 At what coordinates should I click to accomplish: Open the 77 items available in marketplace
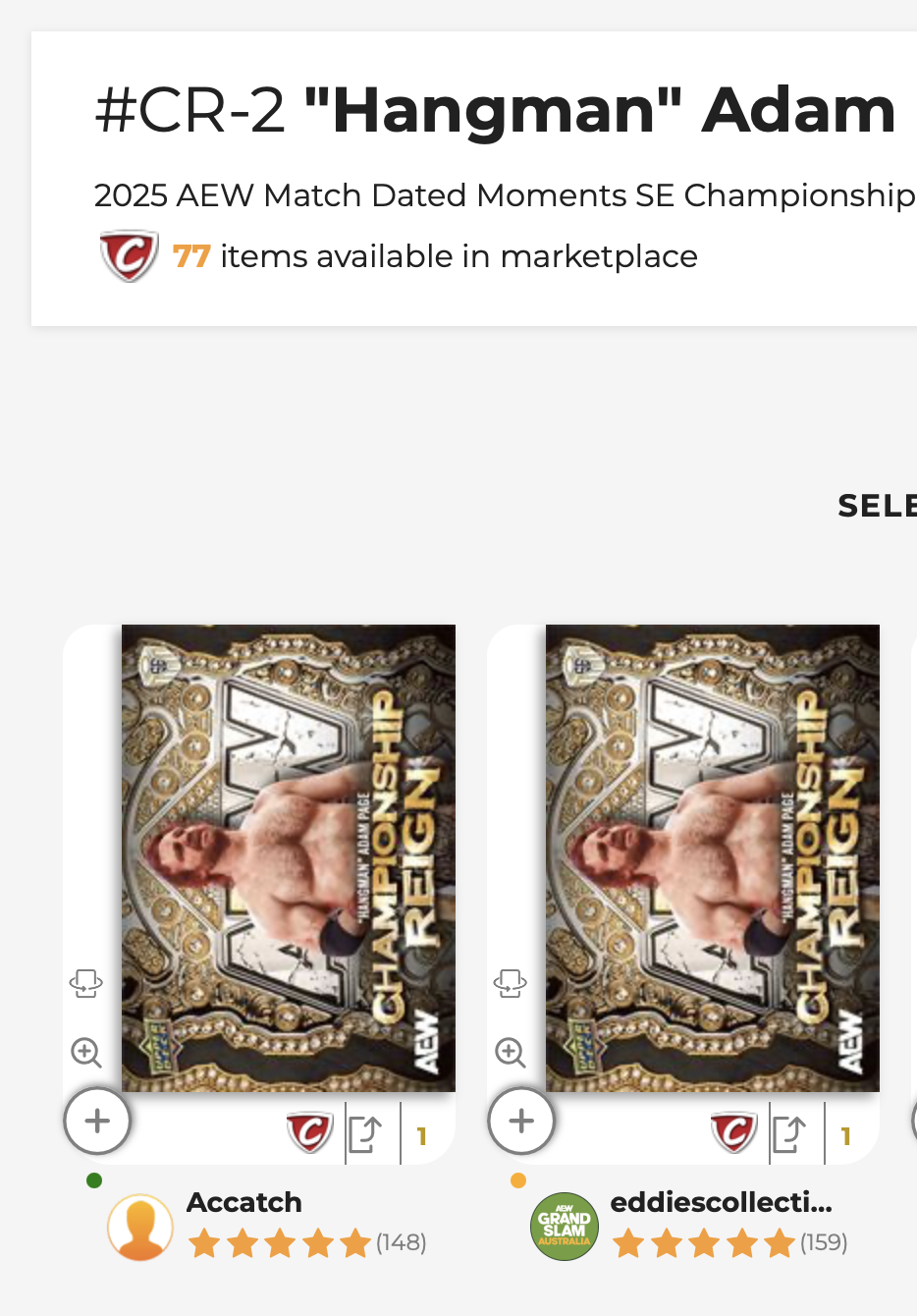[435, 256]
